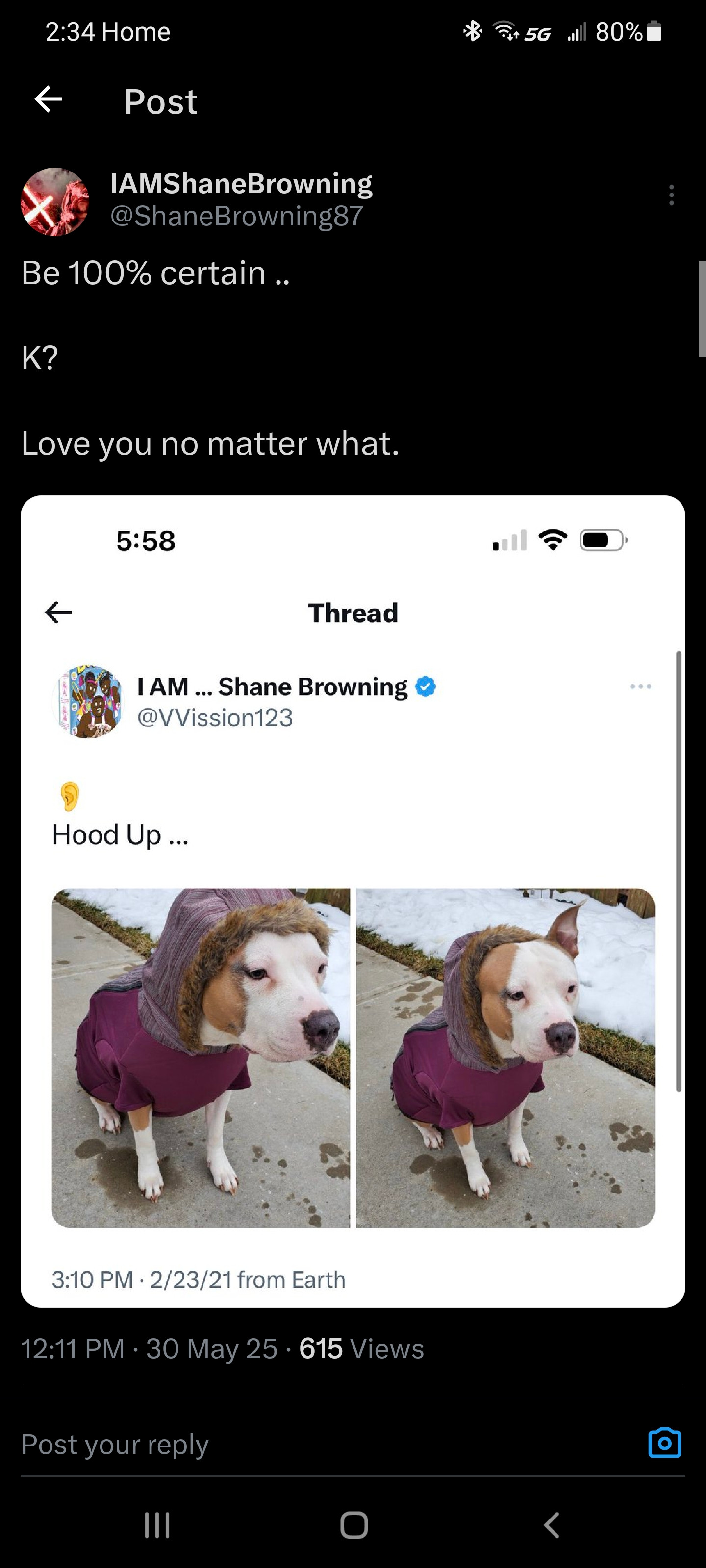View the 615 Views count details
The width and height of the screenshot is (706, 1568).
click(361, 1349)
